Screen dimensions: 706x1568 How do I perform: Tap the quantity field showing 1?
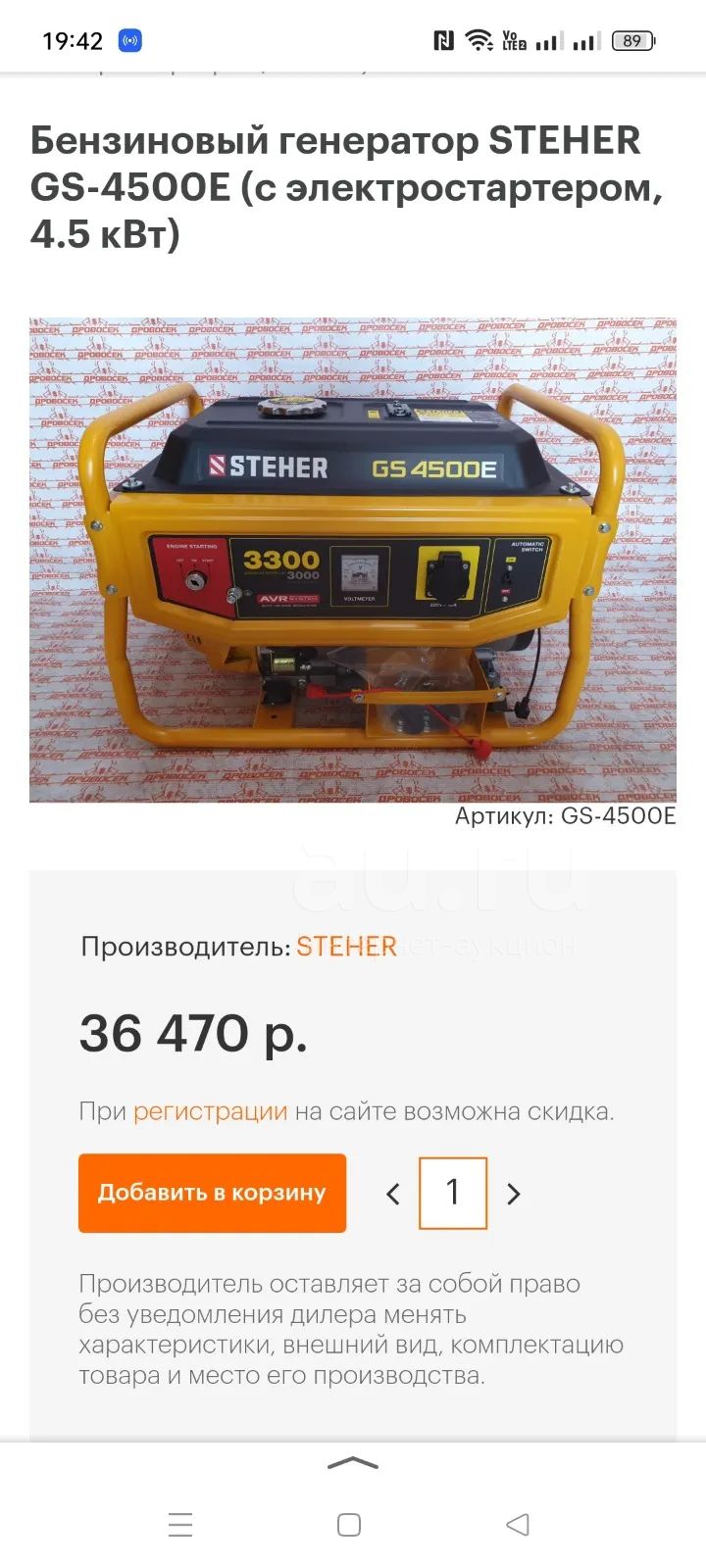[x=453, y=1193]
